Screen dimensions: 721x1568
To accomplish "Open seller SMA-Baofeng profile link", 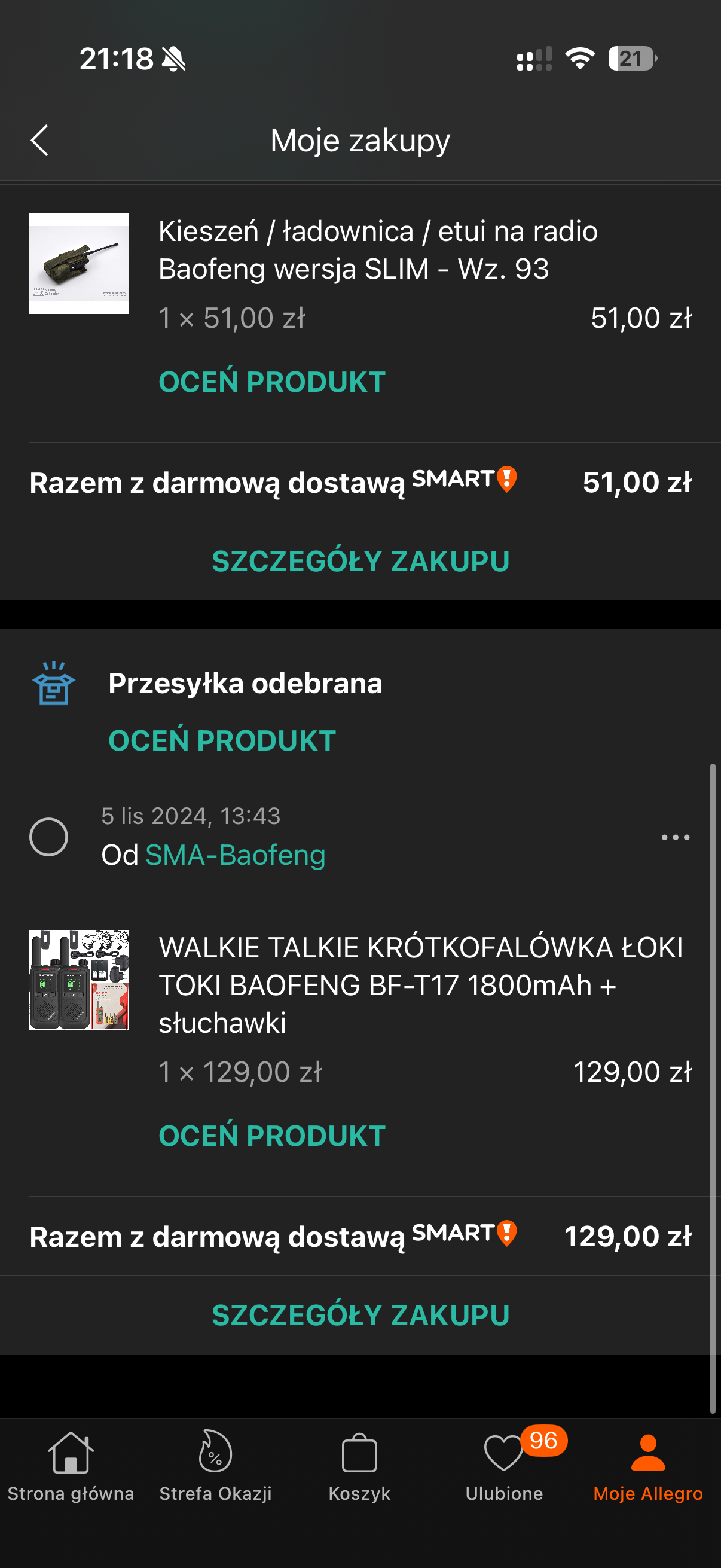I will [x=235, y=855].
